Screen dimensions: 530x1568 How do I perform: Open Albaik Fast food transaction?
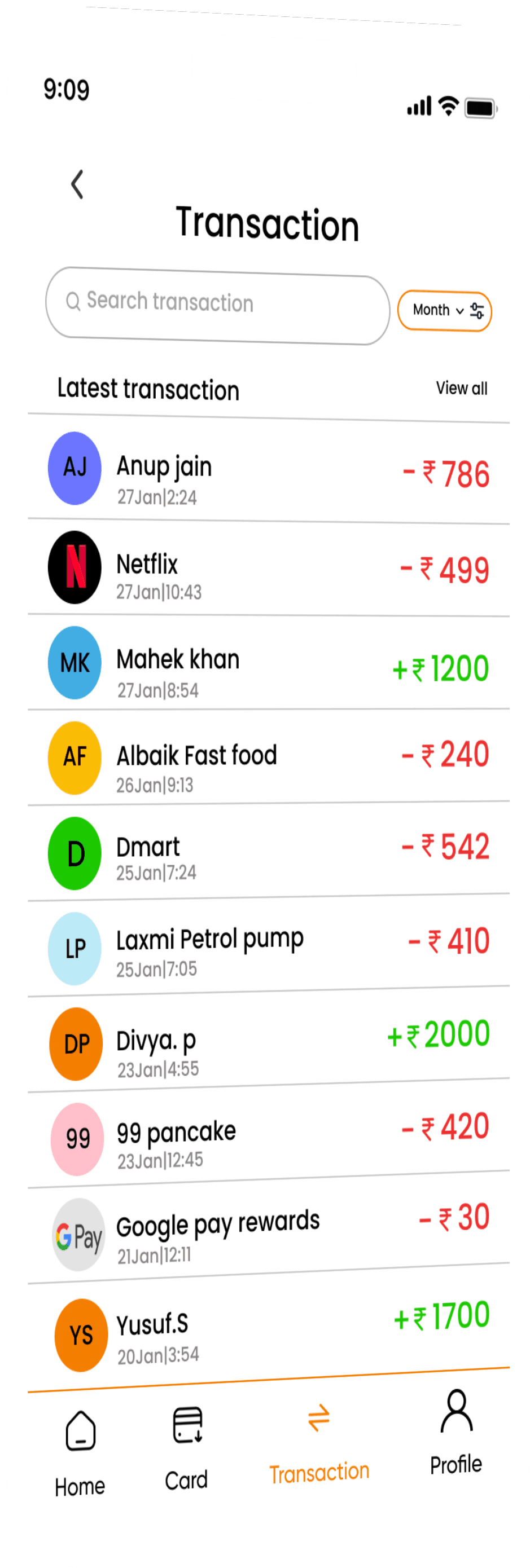coord(268,759)
